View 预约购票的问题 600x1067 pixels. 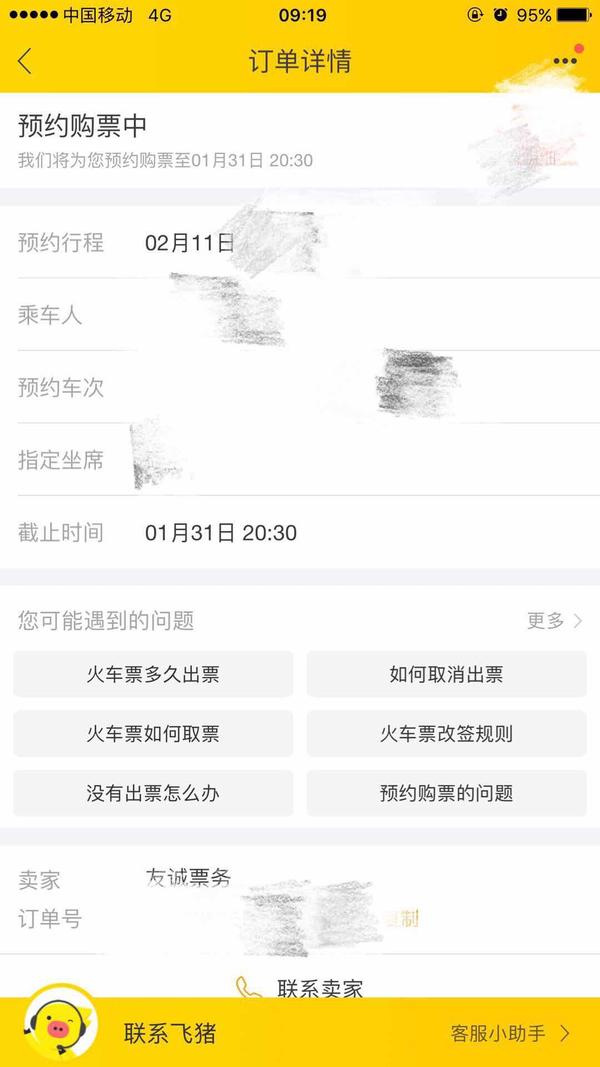pyautogui.click(x=446, y=793)
